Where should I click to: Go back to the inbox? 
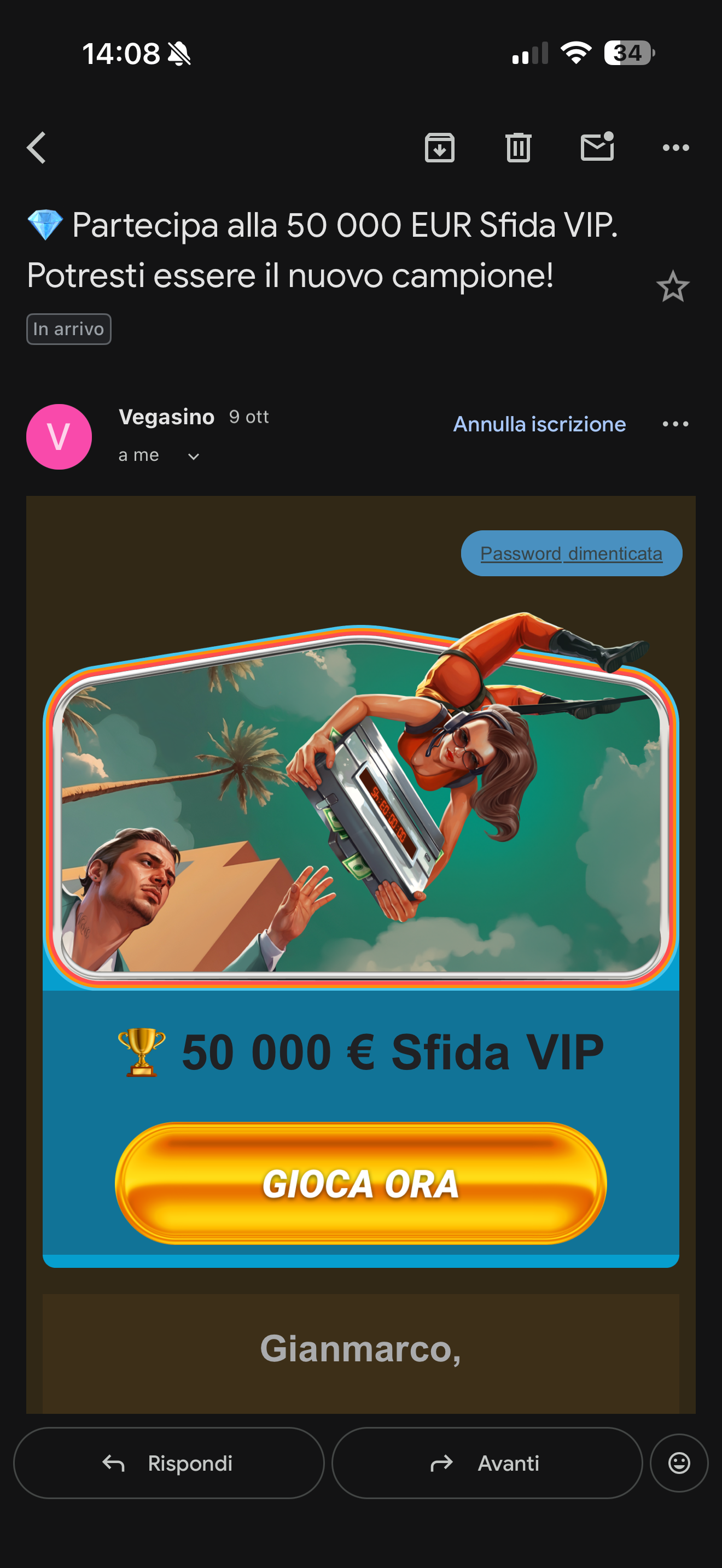click(x=37, y=148)
